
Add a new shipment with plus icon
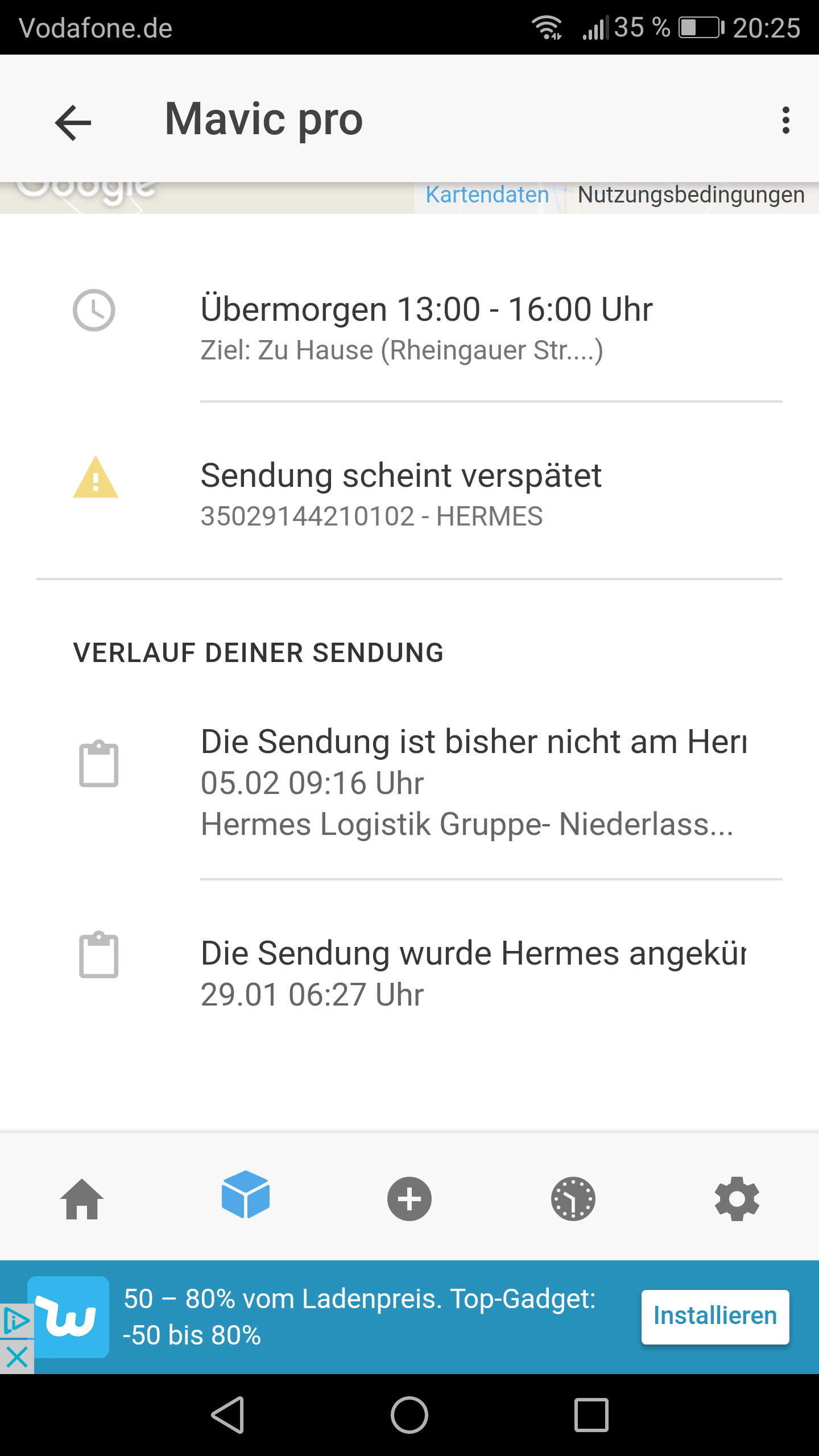click(x=409, y=1198)
